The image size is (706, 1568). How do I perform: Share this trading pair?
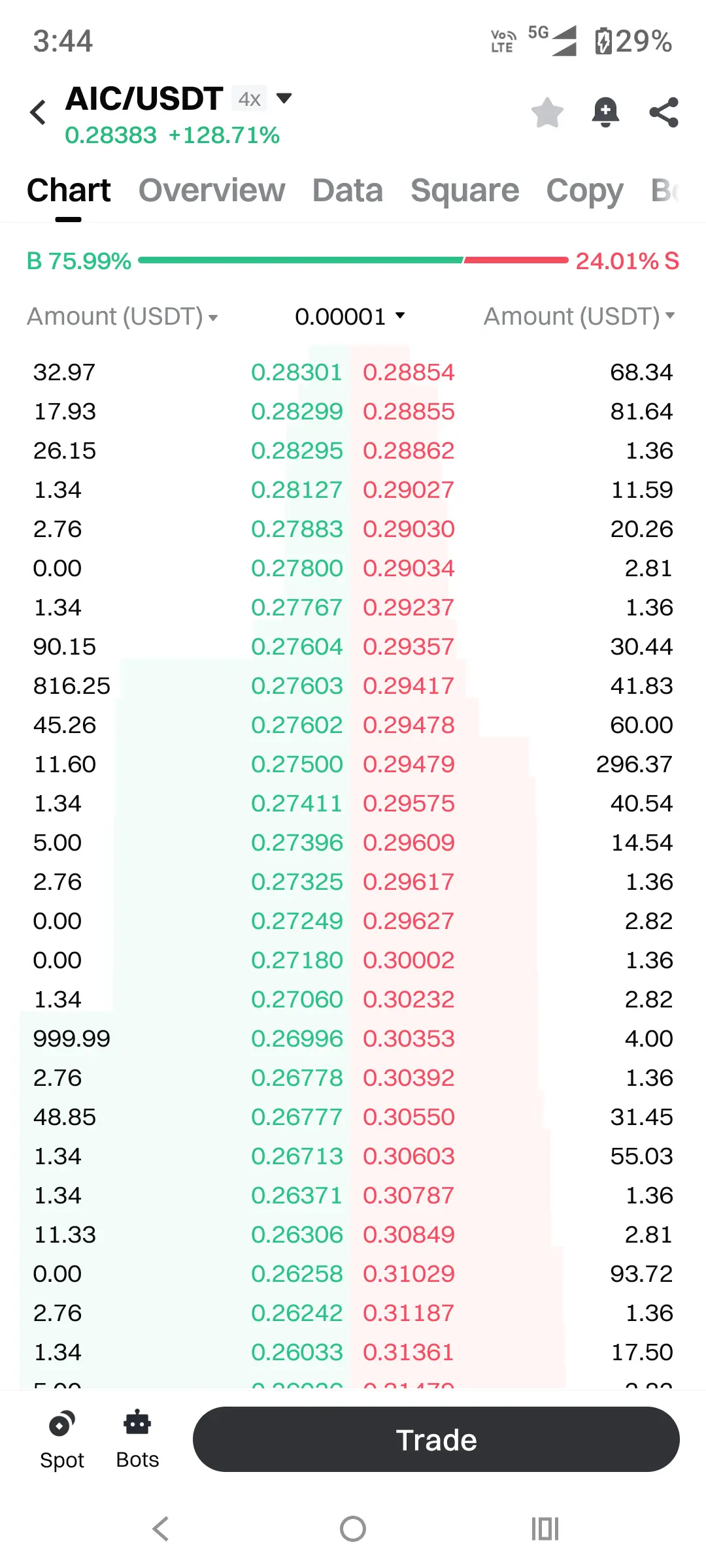pos(664,112)
